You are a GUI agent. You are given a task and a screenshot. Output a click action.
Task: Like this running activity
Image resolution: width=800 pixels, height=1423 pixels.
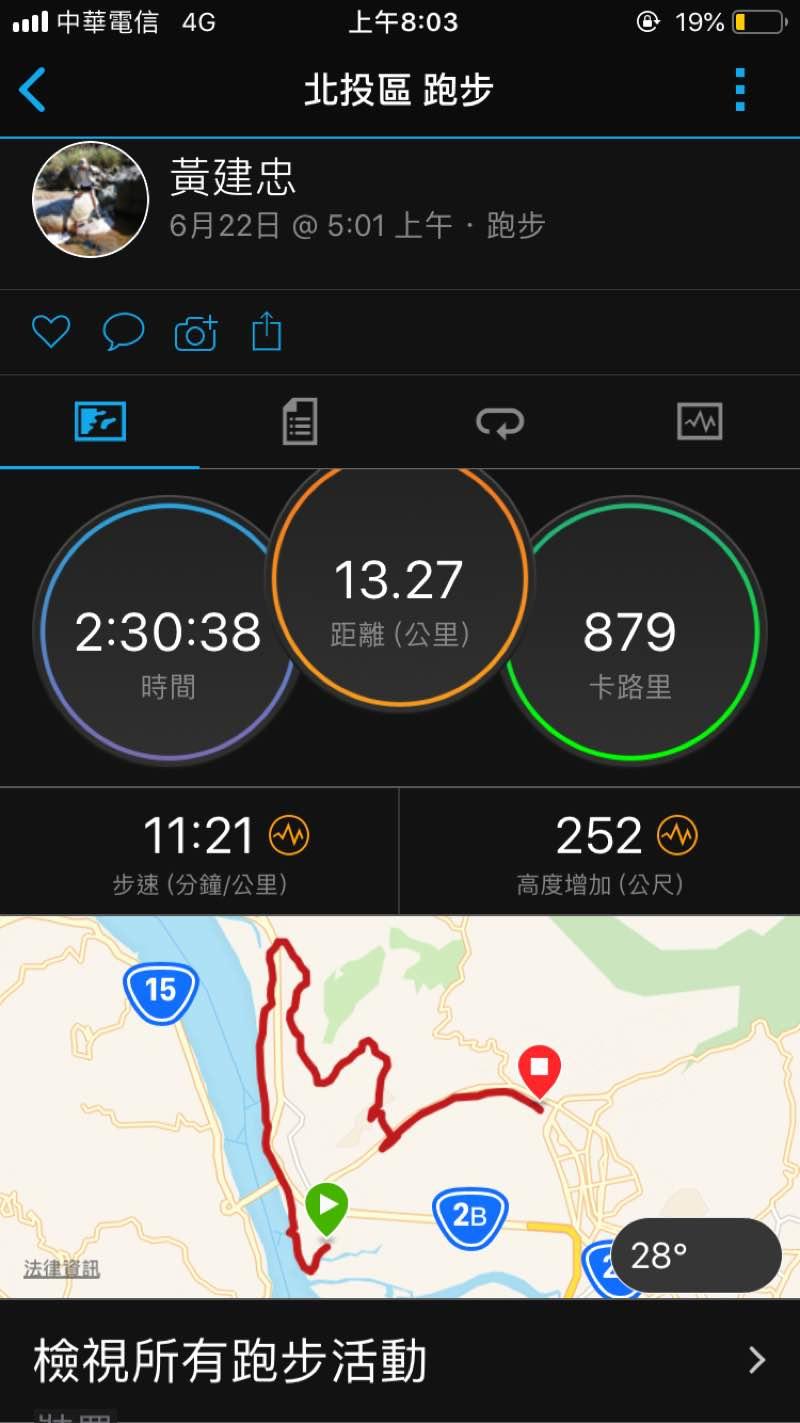[51, 332]
